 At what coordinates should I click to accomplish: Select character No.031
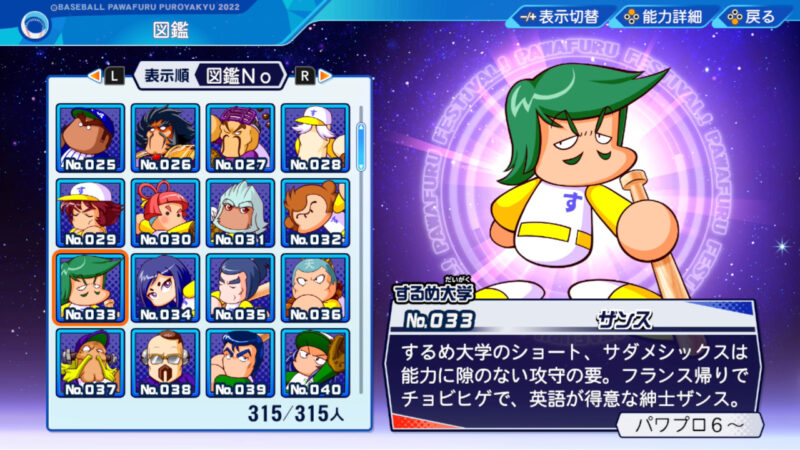pos(240,212)
